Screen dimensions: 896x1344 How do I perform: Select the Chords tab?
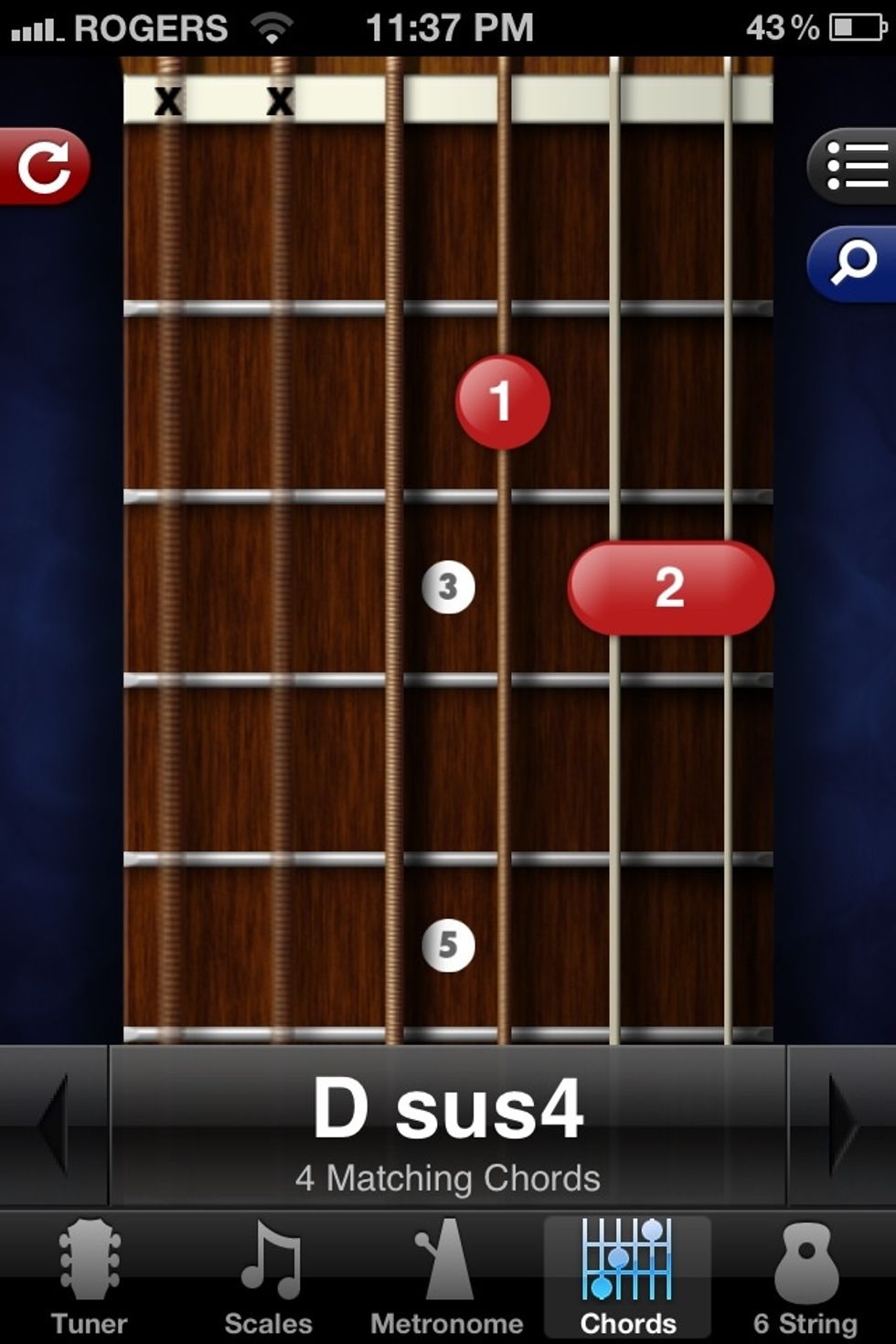[627, 1277]
